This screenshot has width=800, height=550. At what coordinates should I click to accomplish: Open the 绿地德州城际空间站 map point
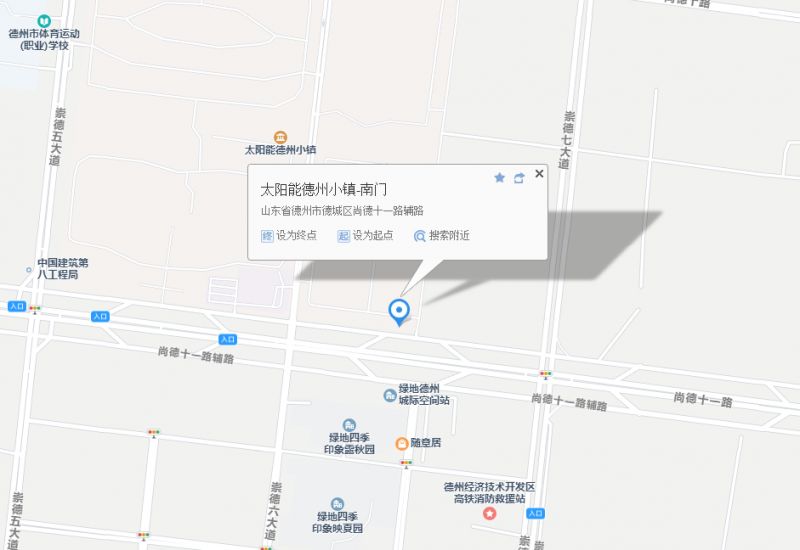click(x=389, y=395)
